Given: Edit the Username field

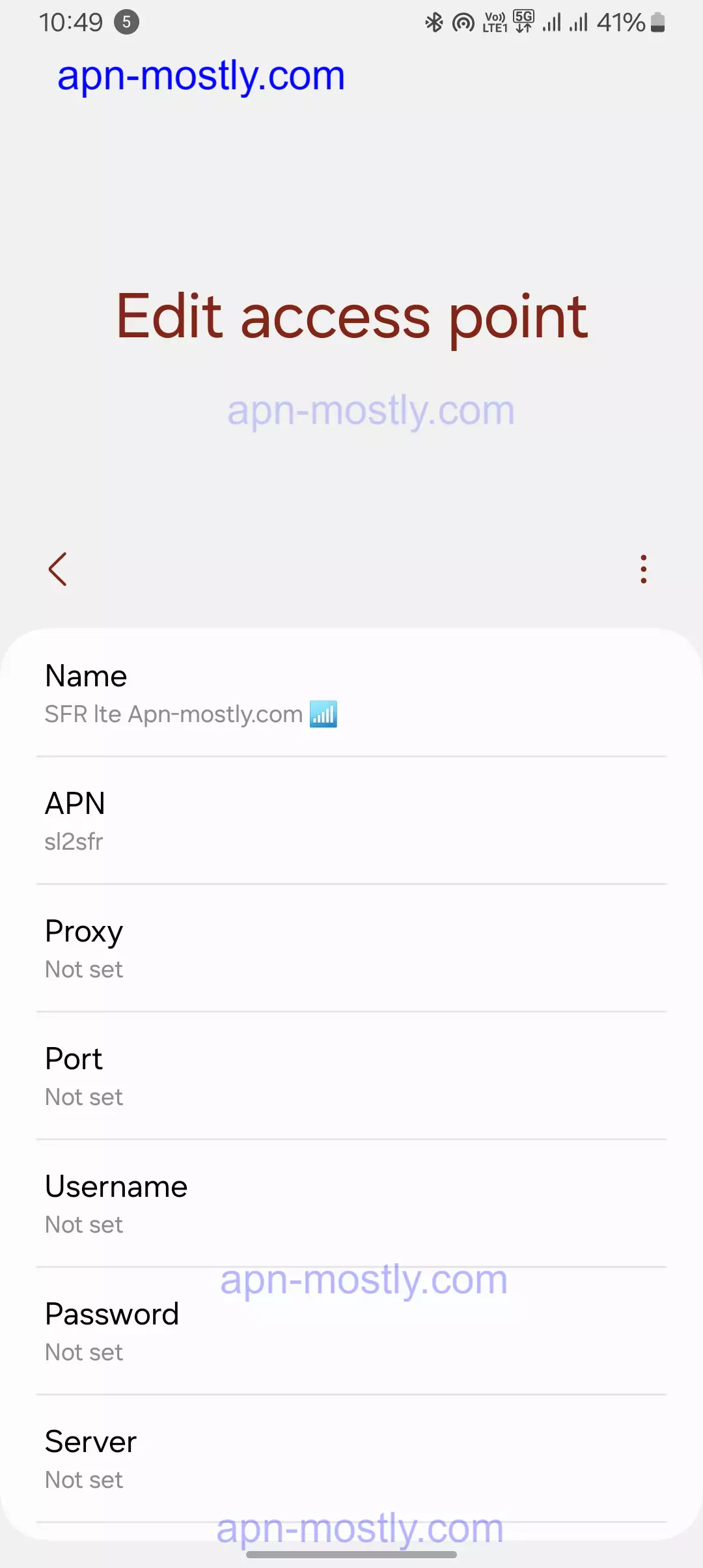Looking at the screenshot, I should click(351, 1203).
